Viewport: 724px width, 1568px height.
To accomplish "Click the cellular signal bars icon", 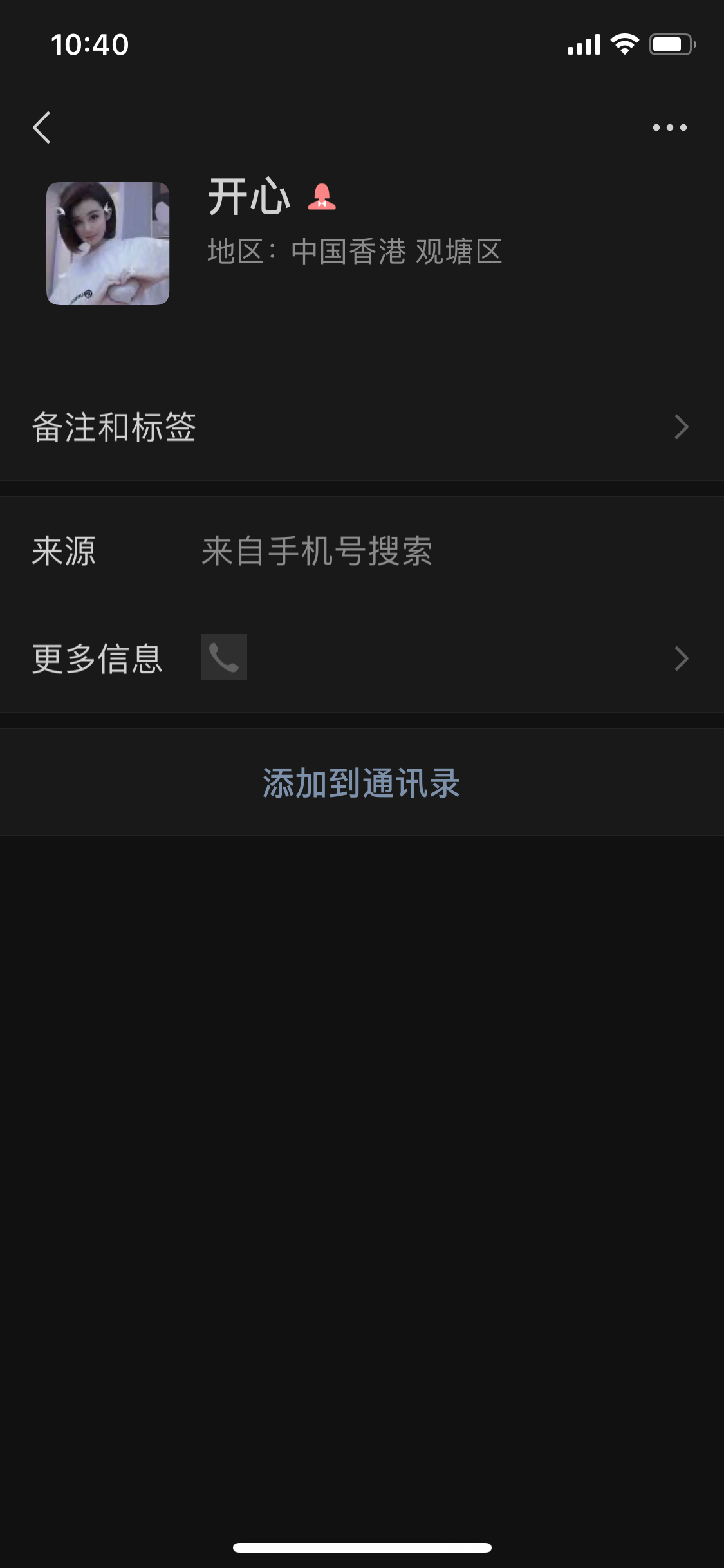I will coord(582,44).
